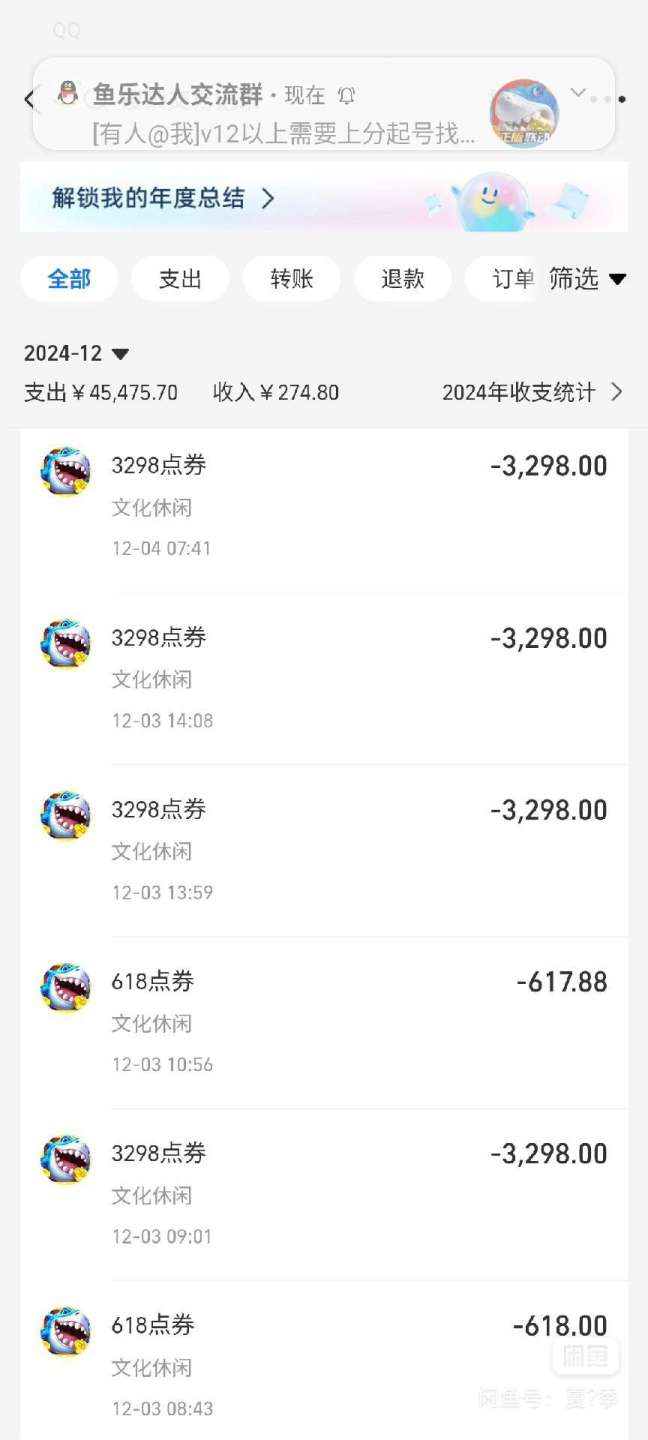648x1440 pixels.
Task: Change the month from 2024-12
Action: tap(77, 353)
